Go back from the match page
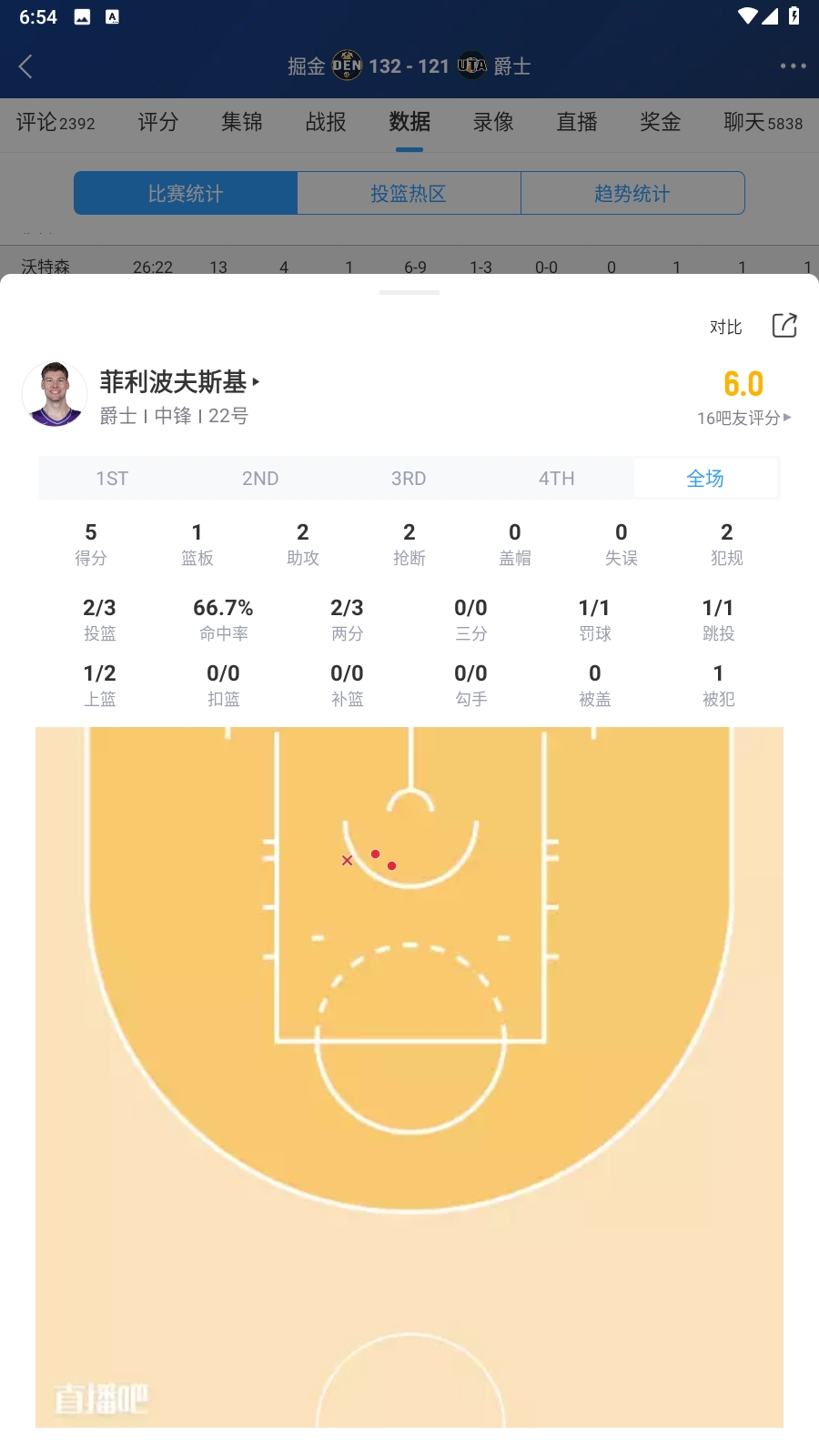 [x=25, y=66]
